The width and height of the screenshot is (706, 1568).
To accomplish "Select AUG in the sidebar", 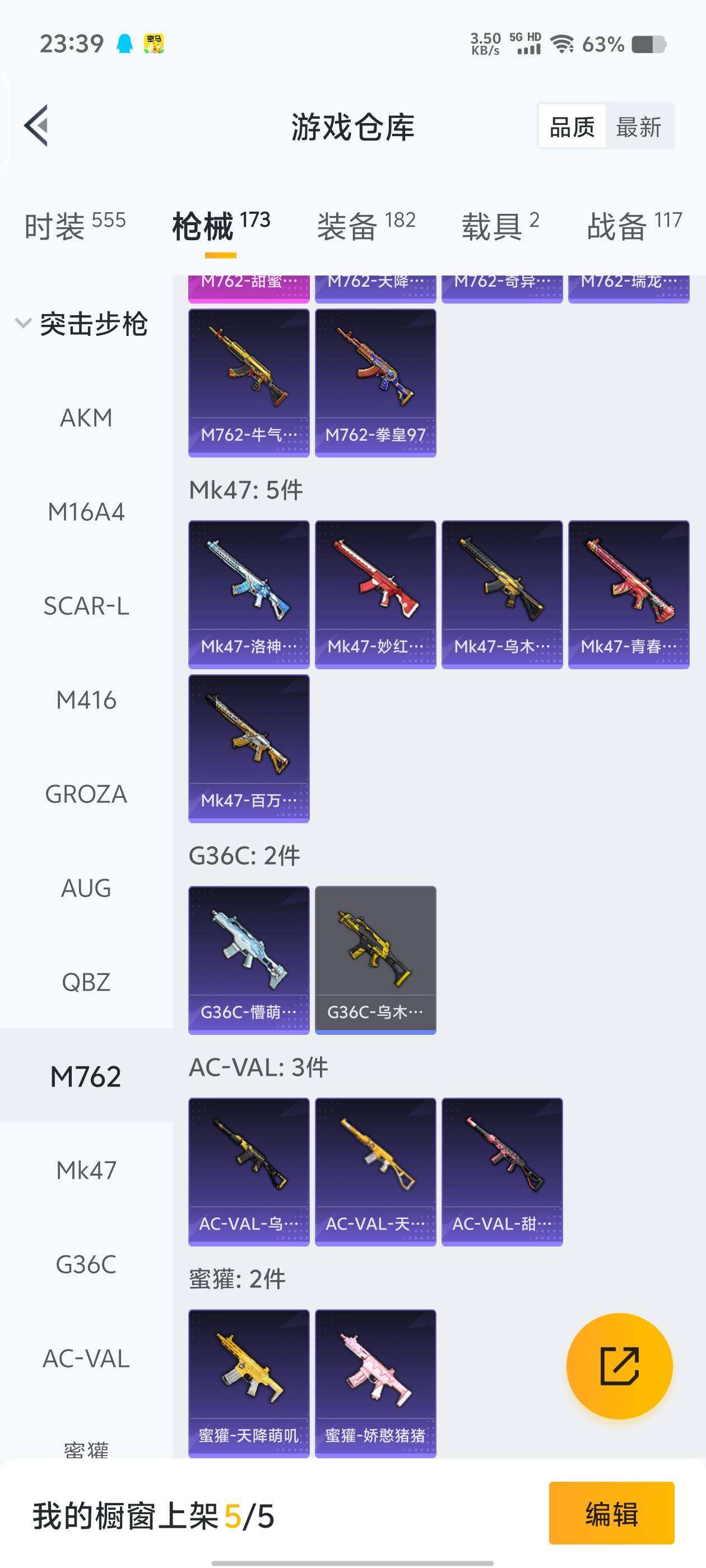I will coord(86,888).
